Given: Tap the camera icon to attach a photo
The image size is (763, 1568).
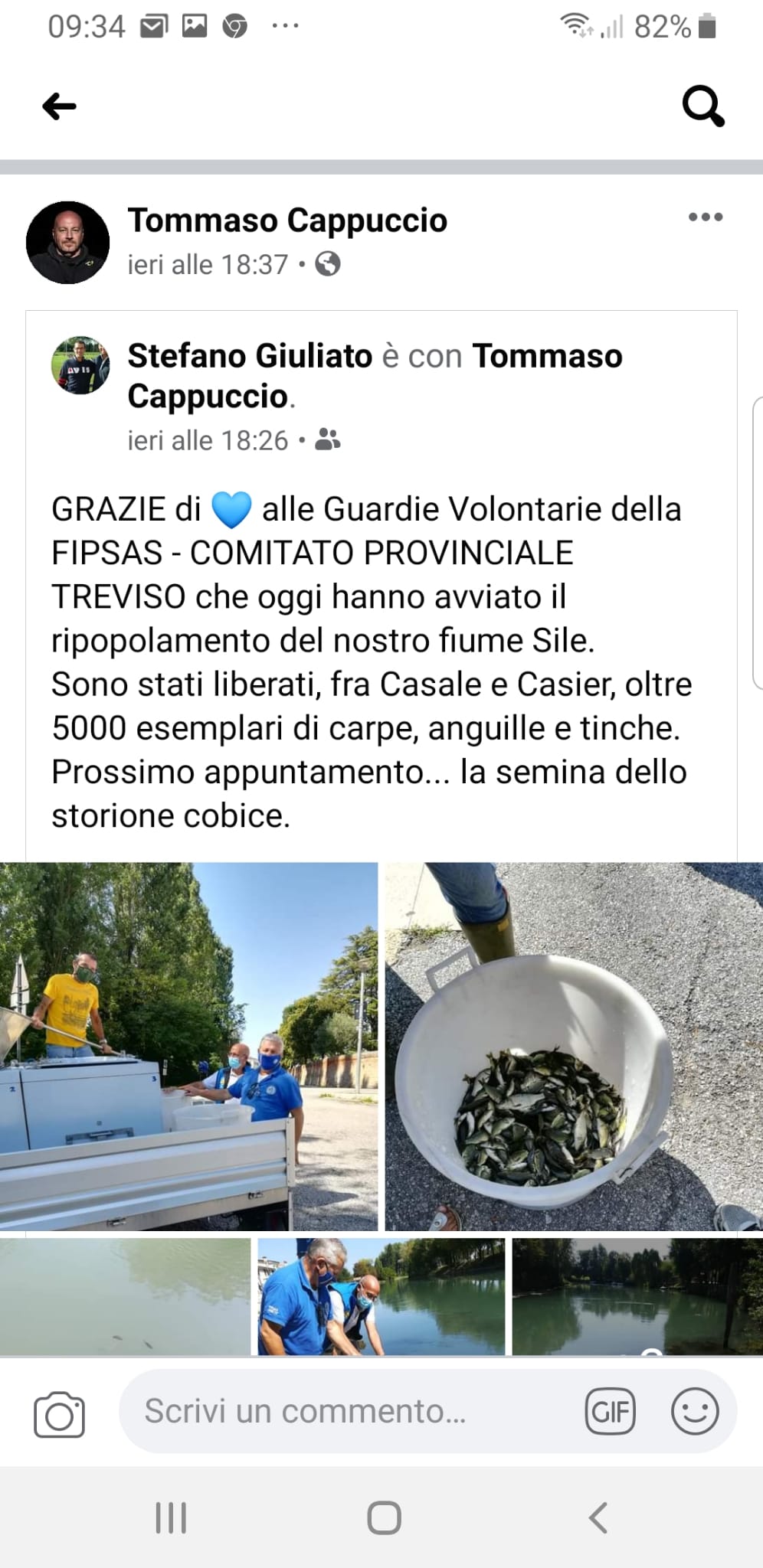Looking at the screenshot, I should (59, 1414).
